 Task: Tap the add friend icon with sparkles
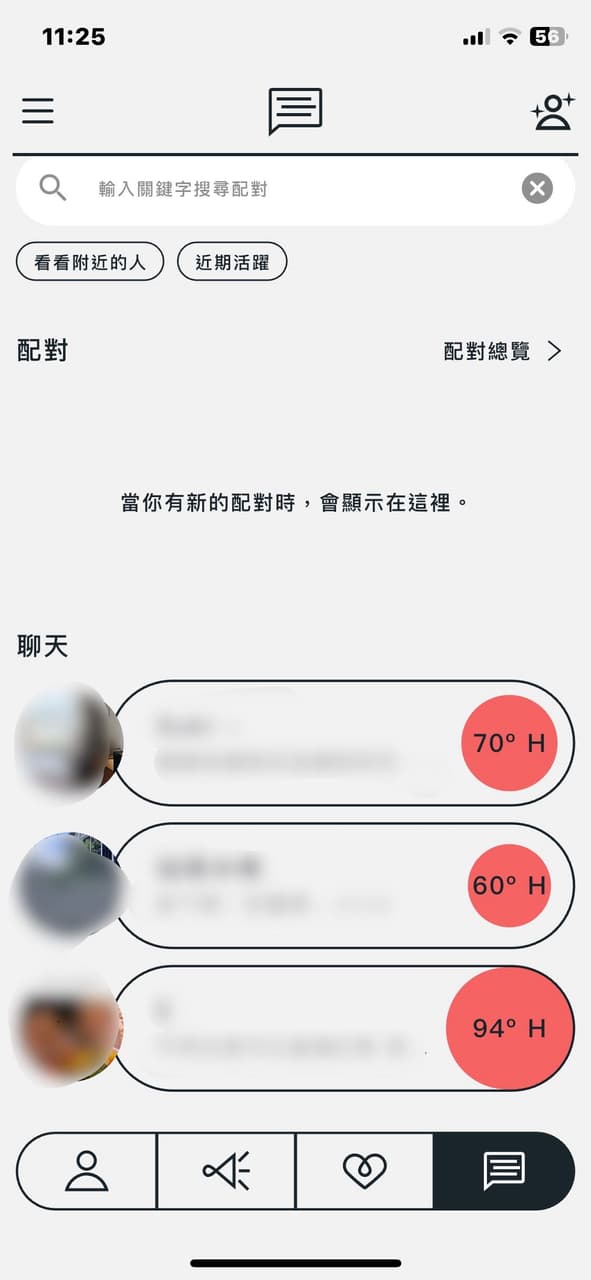[552, 112]
